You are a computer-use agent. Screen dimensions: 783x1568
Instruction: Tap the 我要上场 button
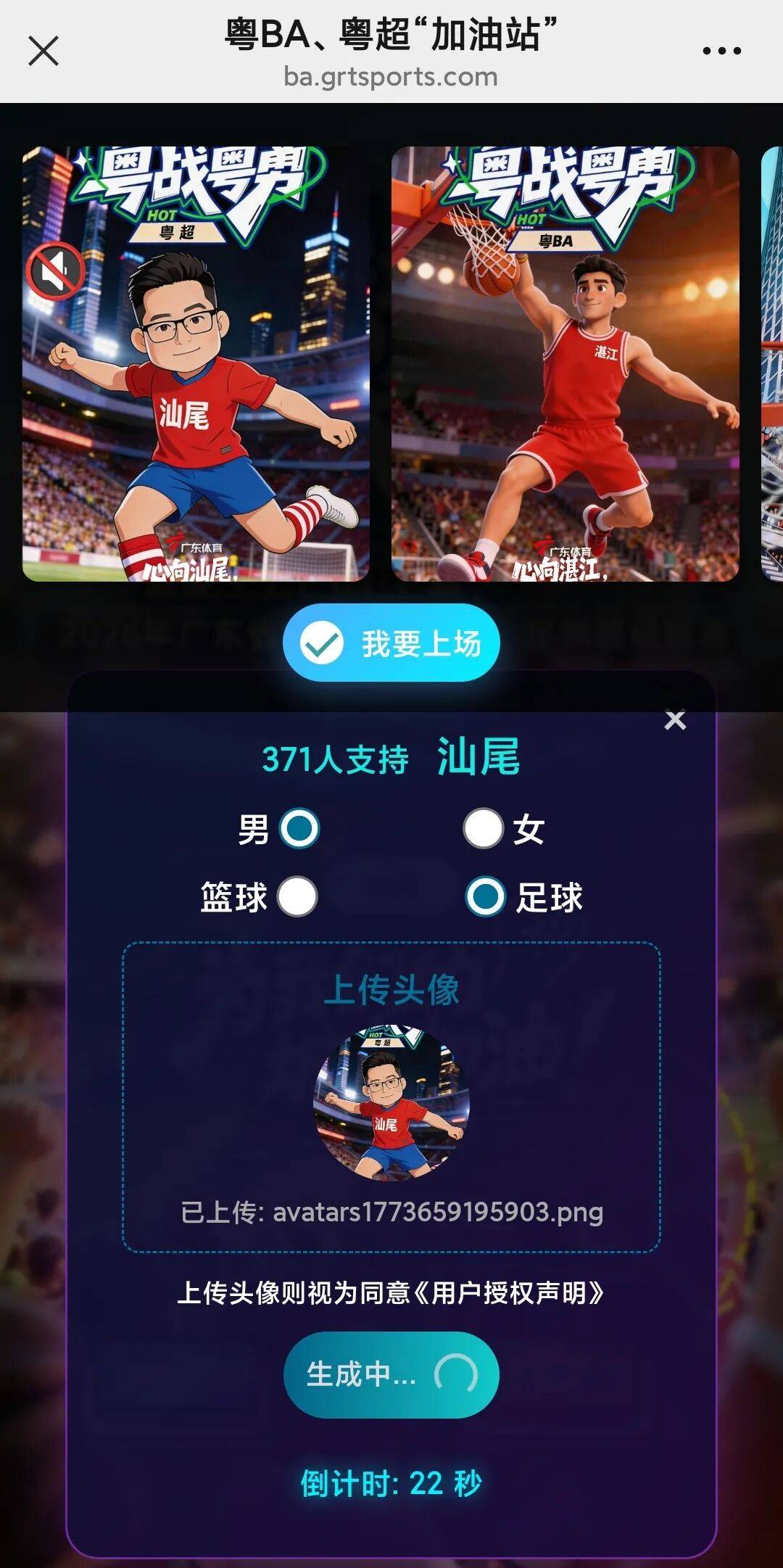pos(391,643)
